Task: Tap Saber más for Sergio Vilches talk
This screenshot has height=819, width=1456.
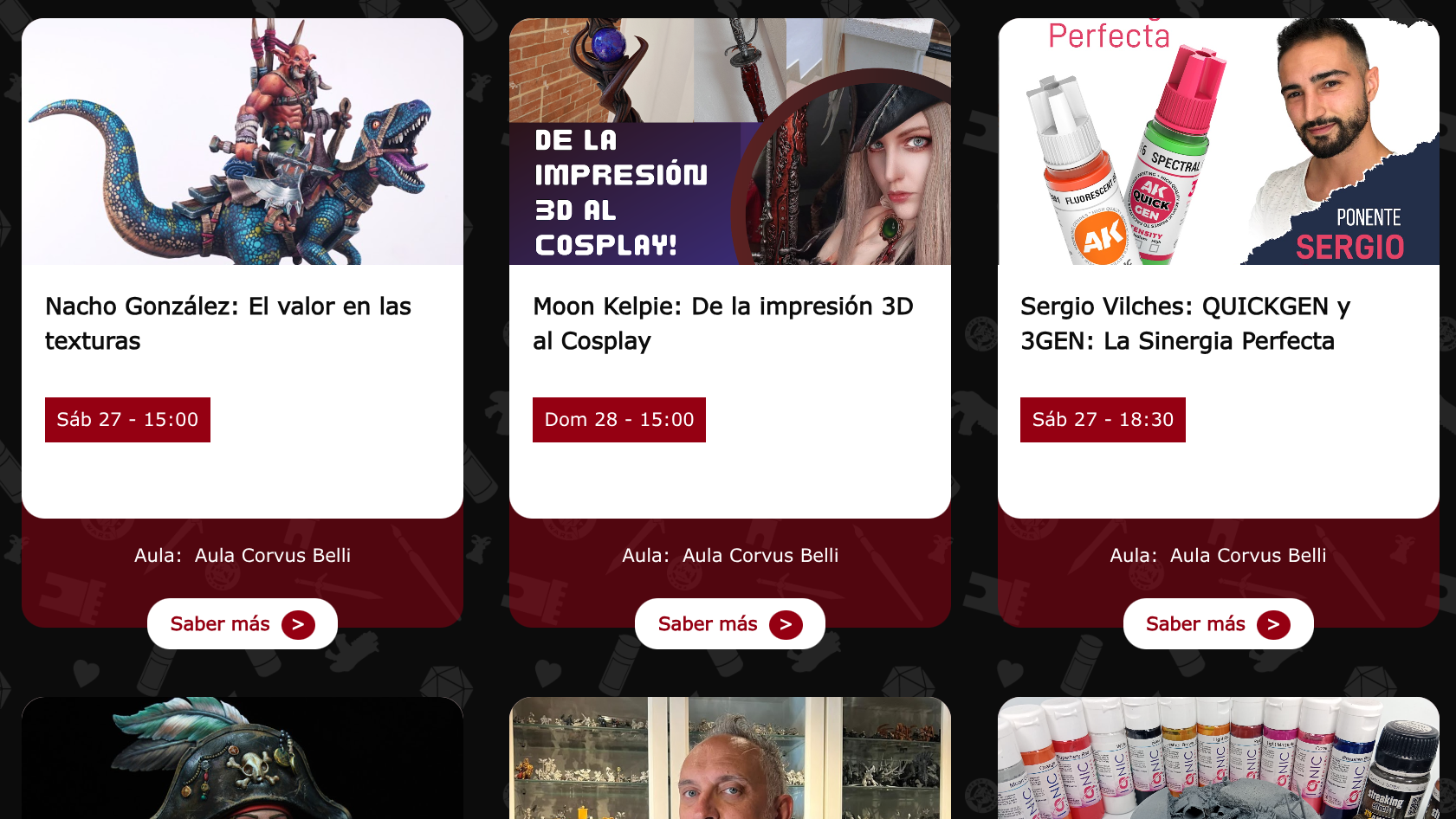Action: tap(1217, 624)
